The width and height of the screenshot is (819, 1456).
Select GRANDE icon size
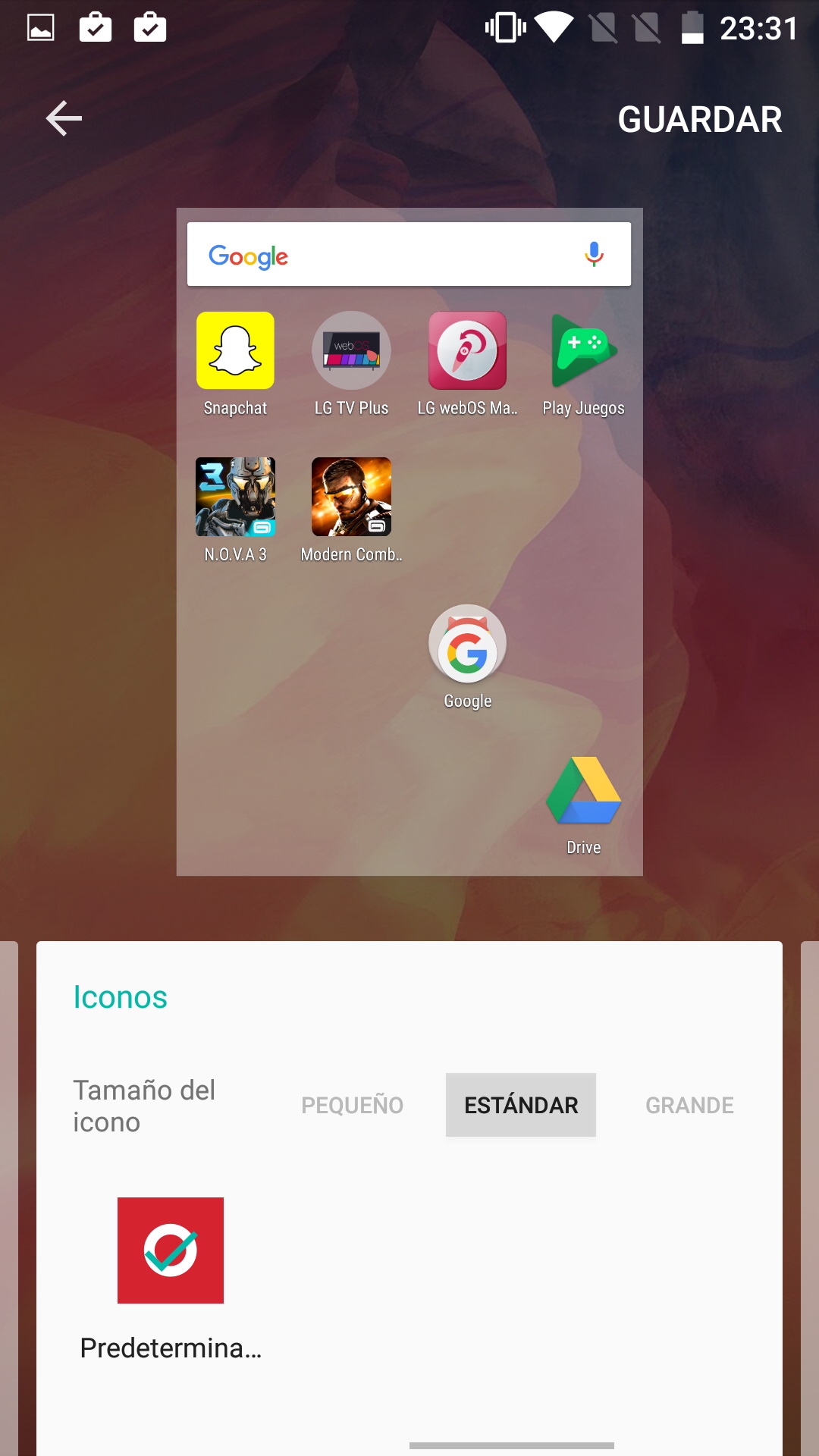pos(689,1105)
